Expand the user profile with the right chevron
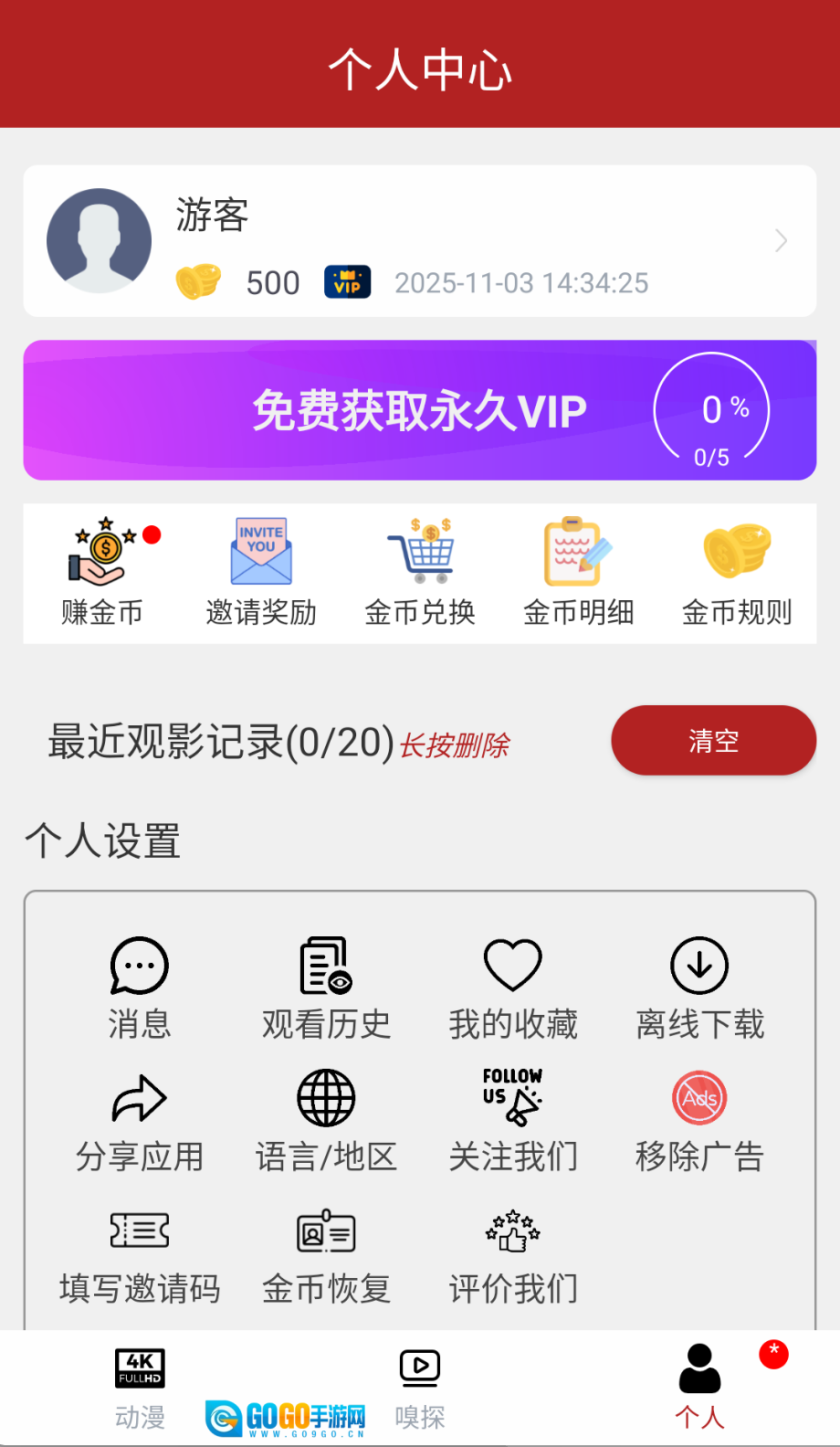 click(x=779, y=240)
